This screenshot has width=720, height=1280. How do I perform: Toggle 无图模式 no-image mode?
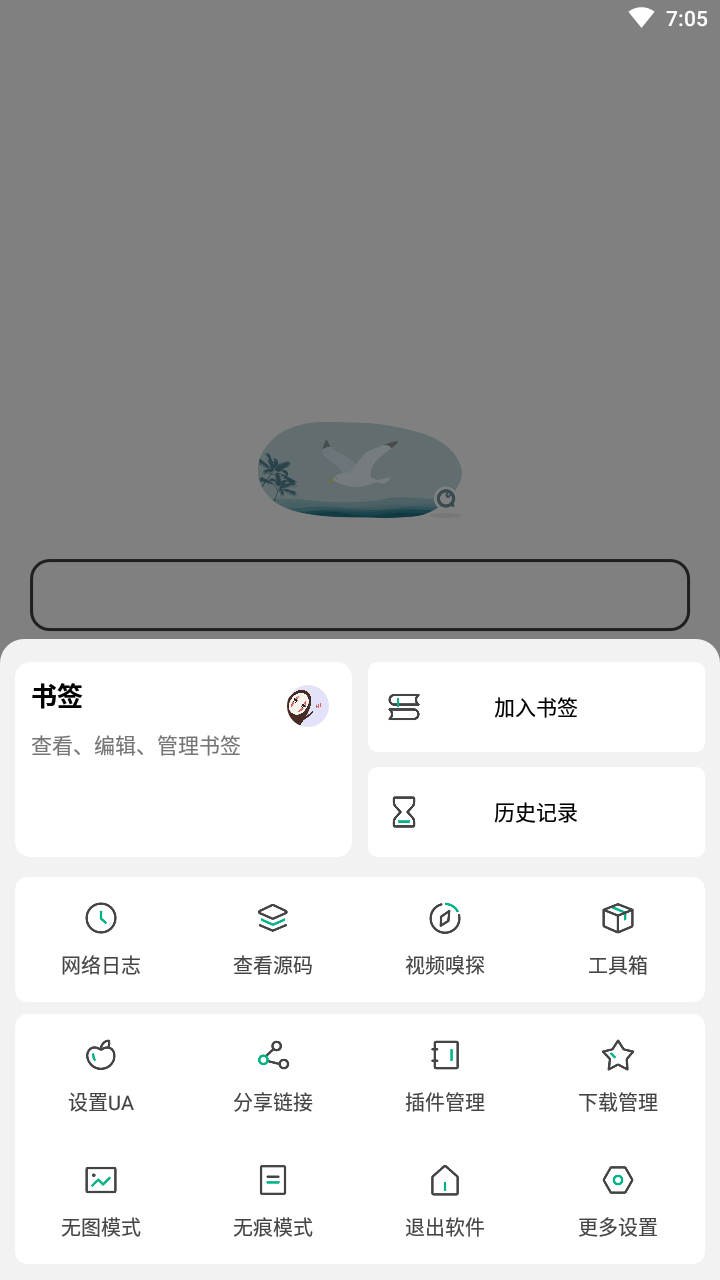[101, 1200]
